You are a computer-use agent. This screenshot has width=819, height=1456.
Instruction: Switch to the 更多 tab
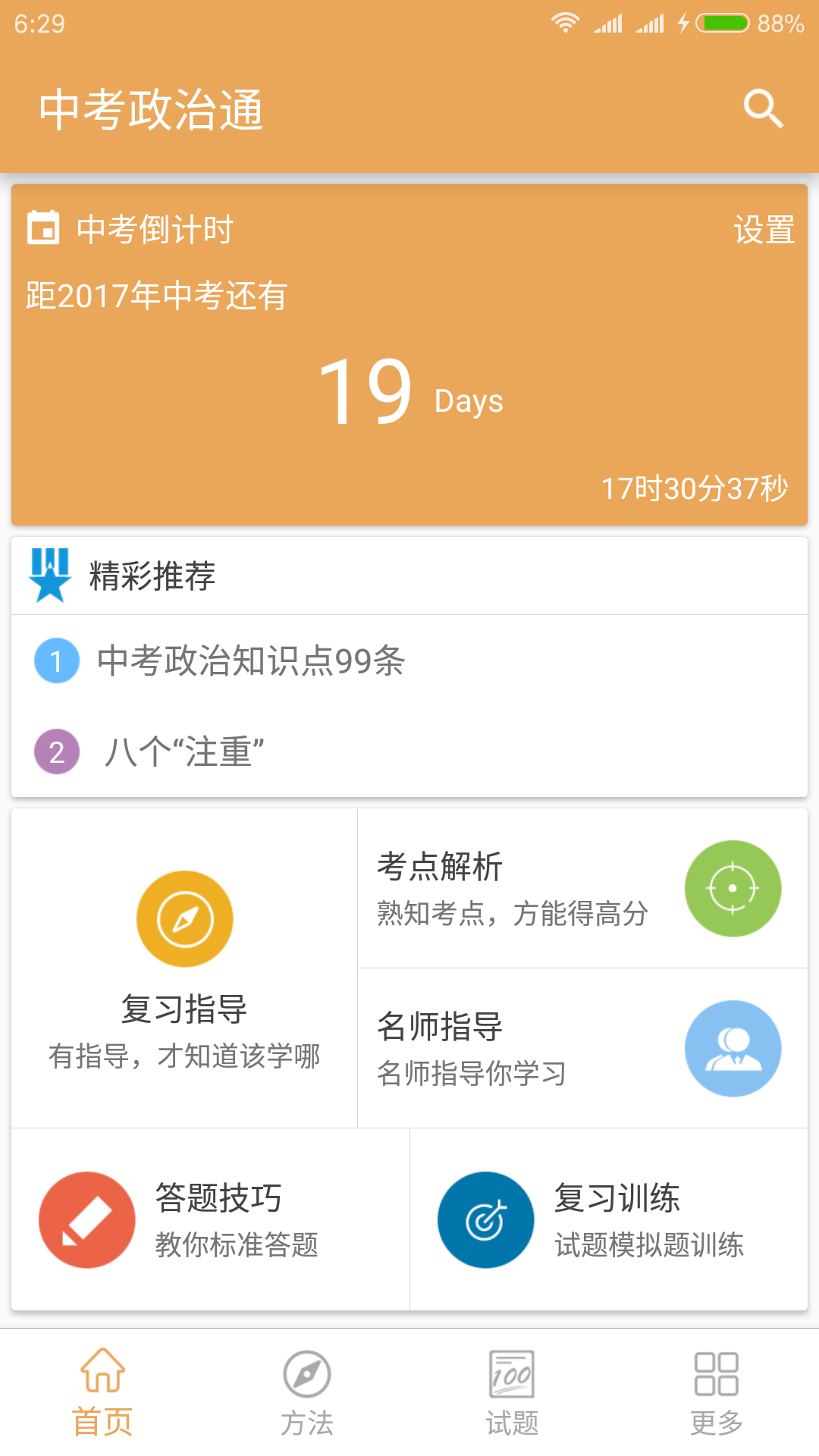[x=717, y=1392]
